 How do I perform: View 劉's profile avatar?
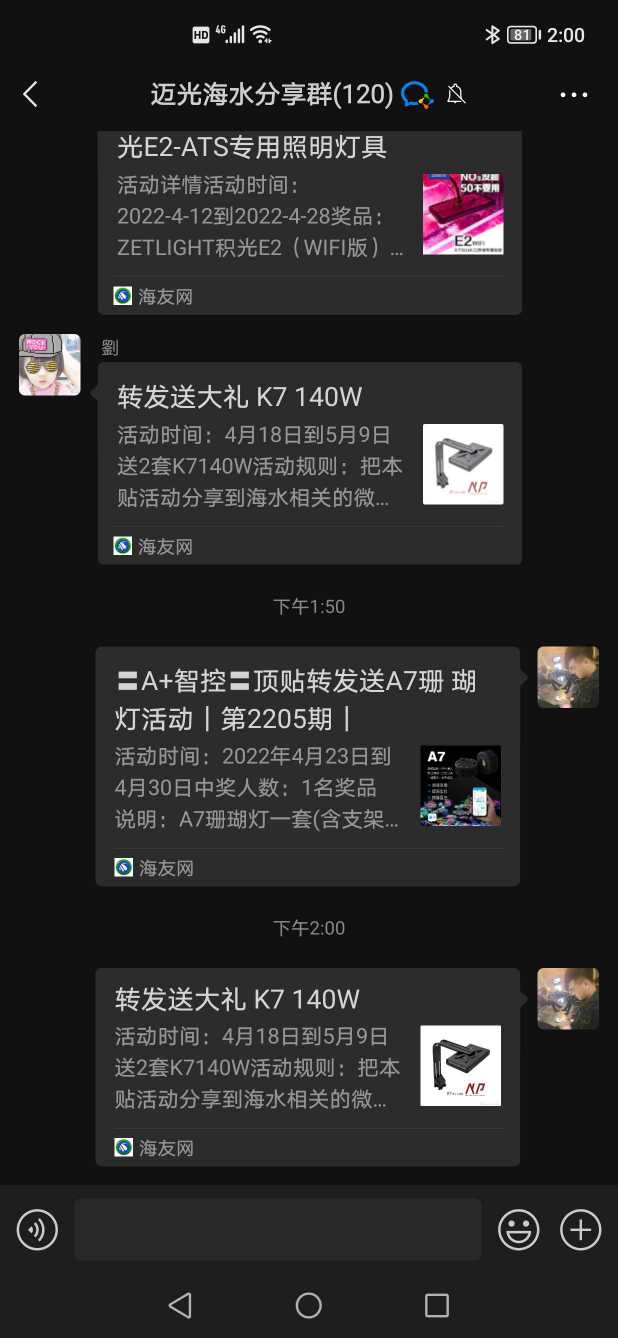coord(50,365)
